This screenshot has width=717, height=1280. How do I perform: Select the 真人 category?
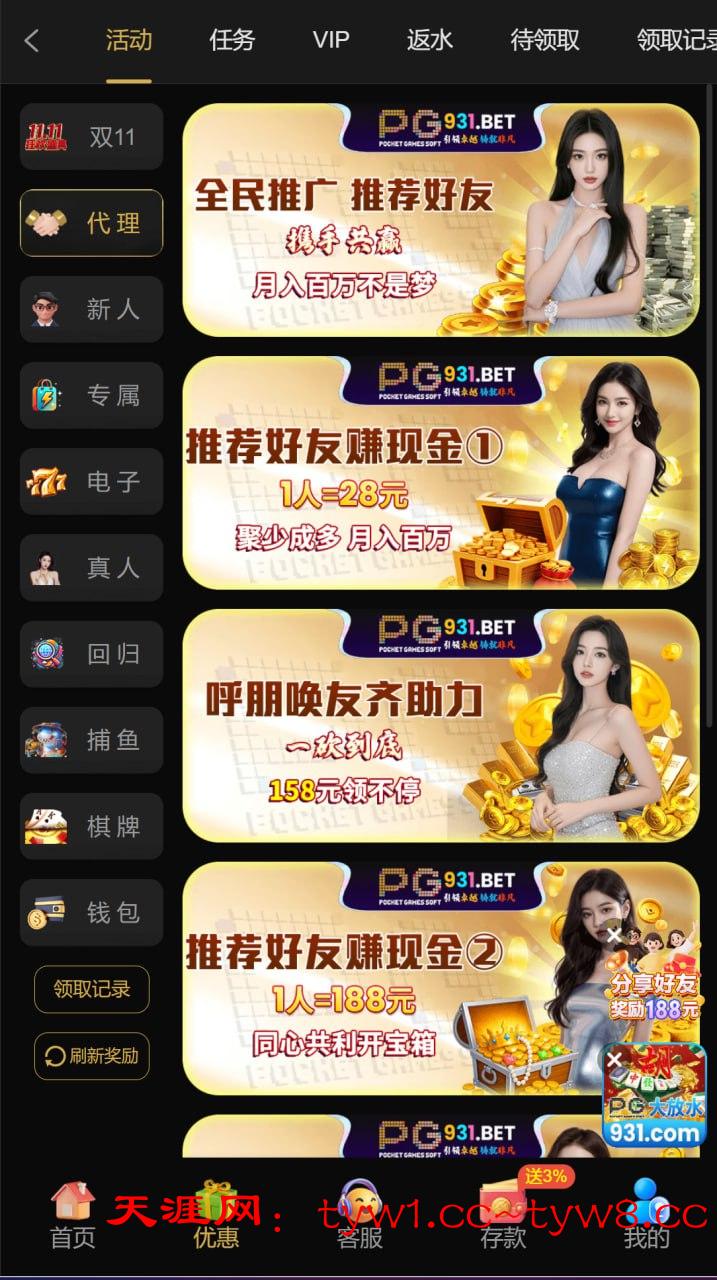click(91, 568)
